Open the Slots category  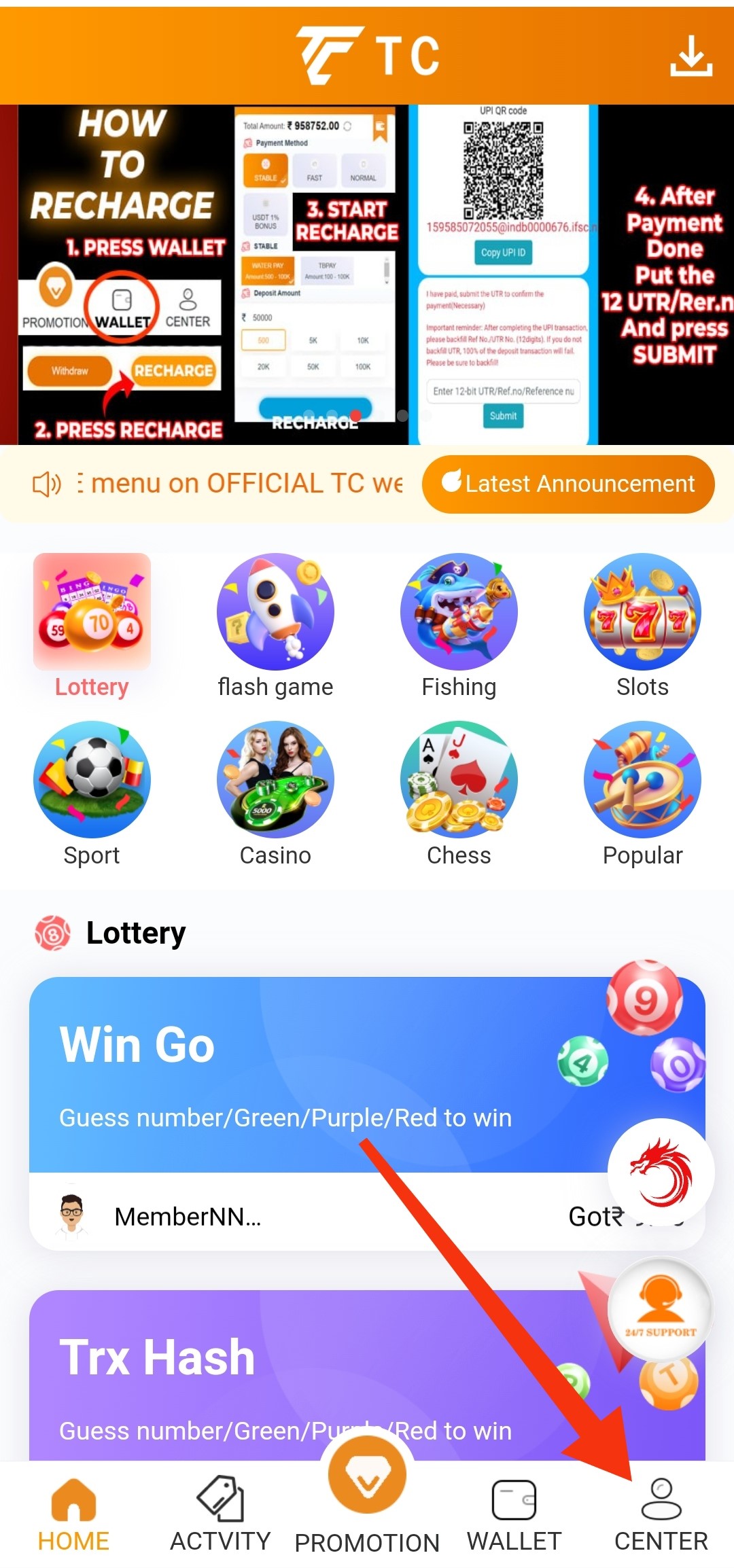tap(642, 625)
